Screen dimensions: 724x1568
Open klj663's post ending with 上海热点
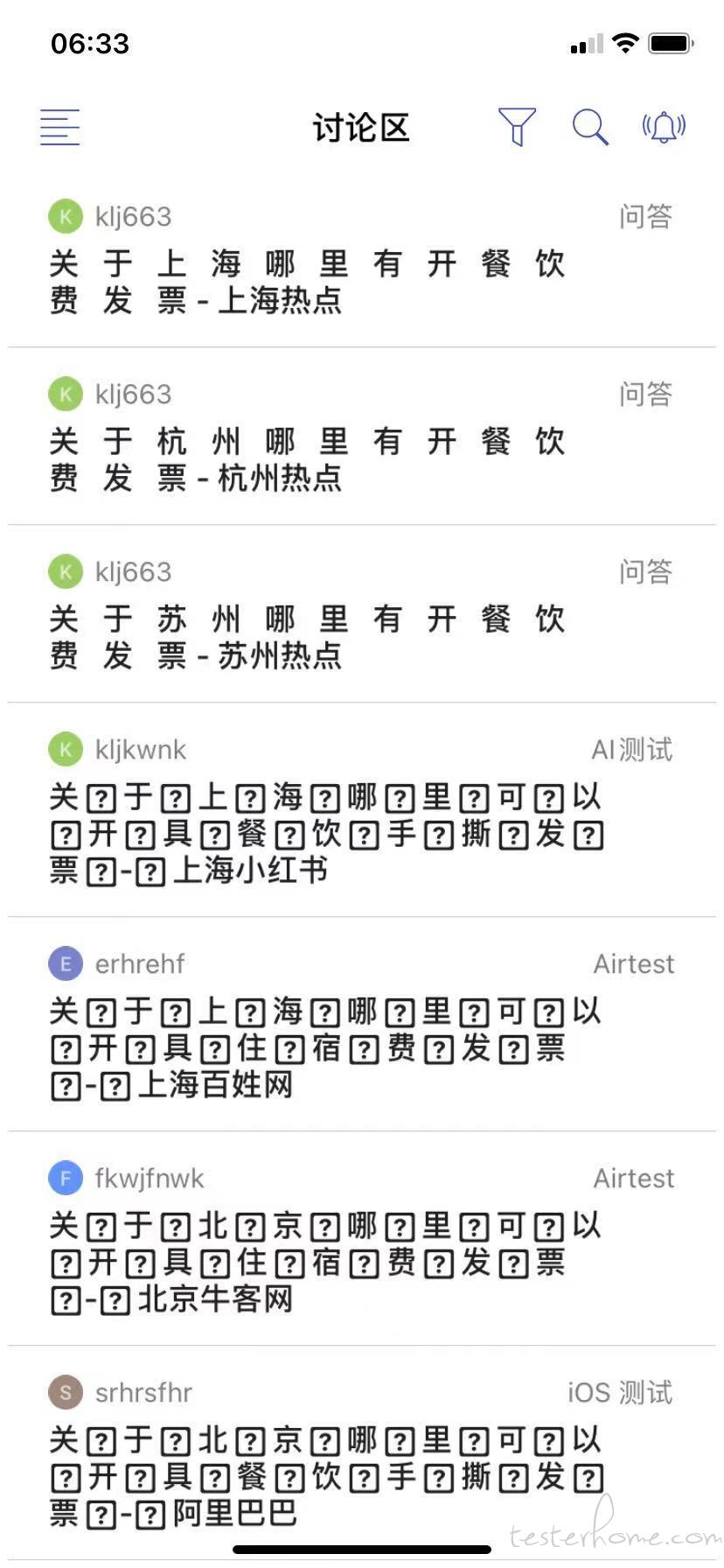point(362,260)
